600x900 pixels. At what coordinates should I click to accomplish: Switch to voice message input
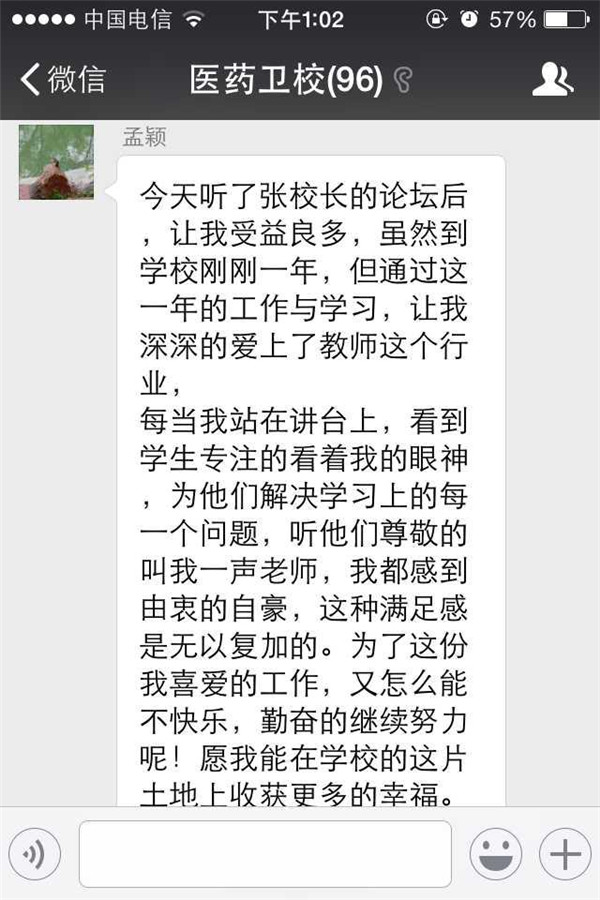[35, 854]
